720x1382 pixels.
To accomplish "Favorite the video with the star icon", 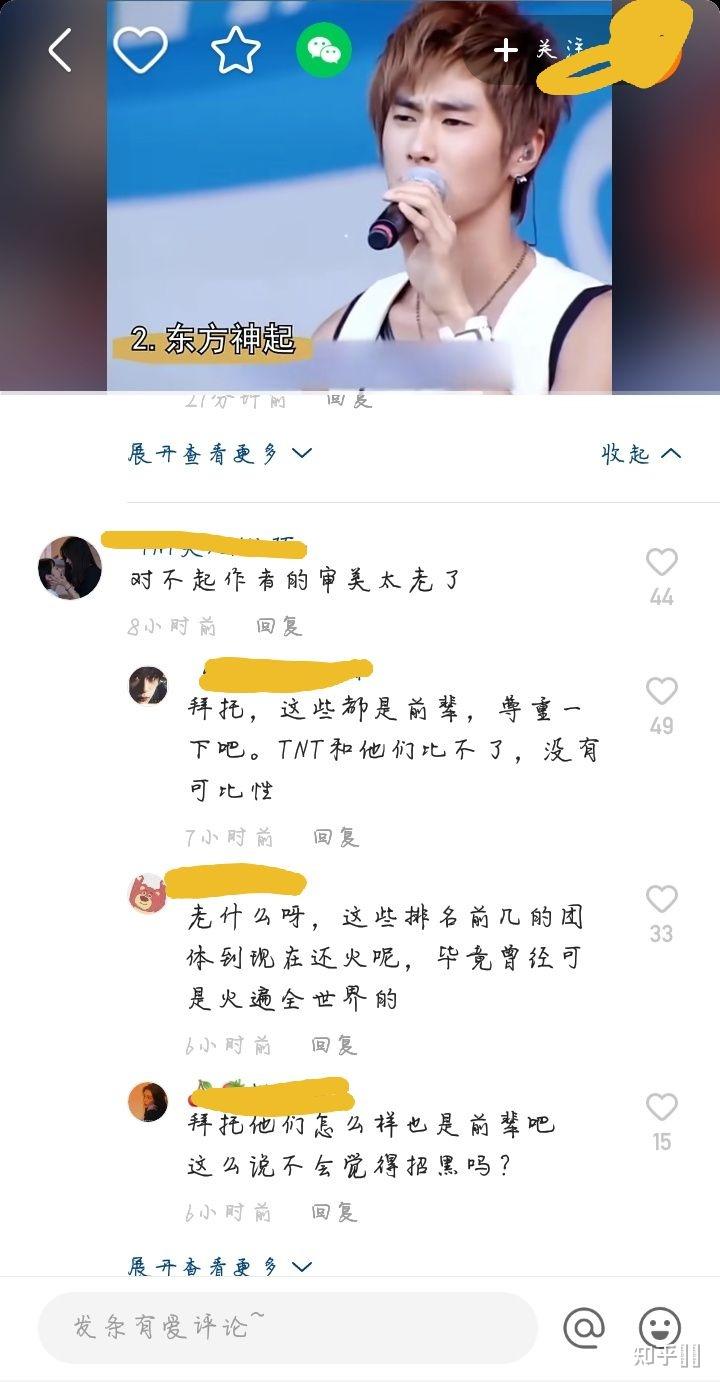I will click(x=235, y=50).
